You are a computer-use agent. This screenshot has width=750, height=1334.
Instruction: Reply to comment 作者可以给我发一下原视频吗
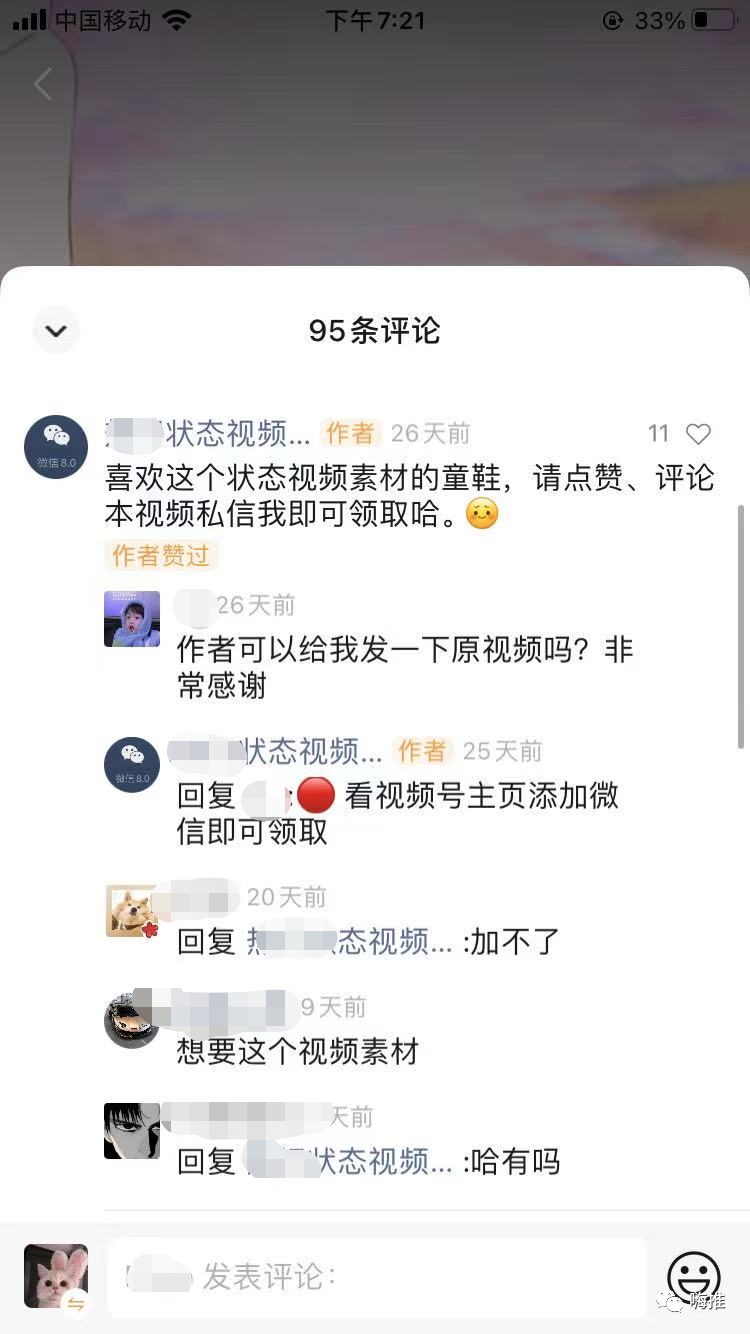click(x=404, y=667)
